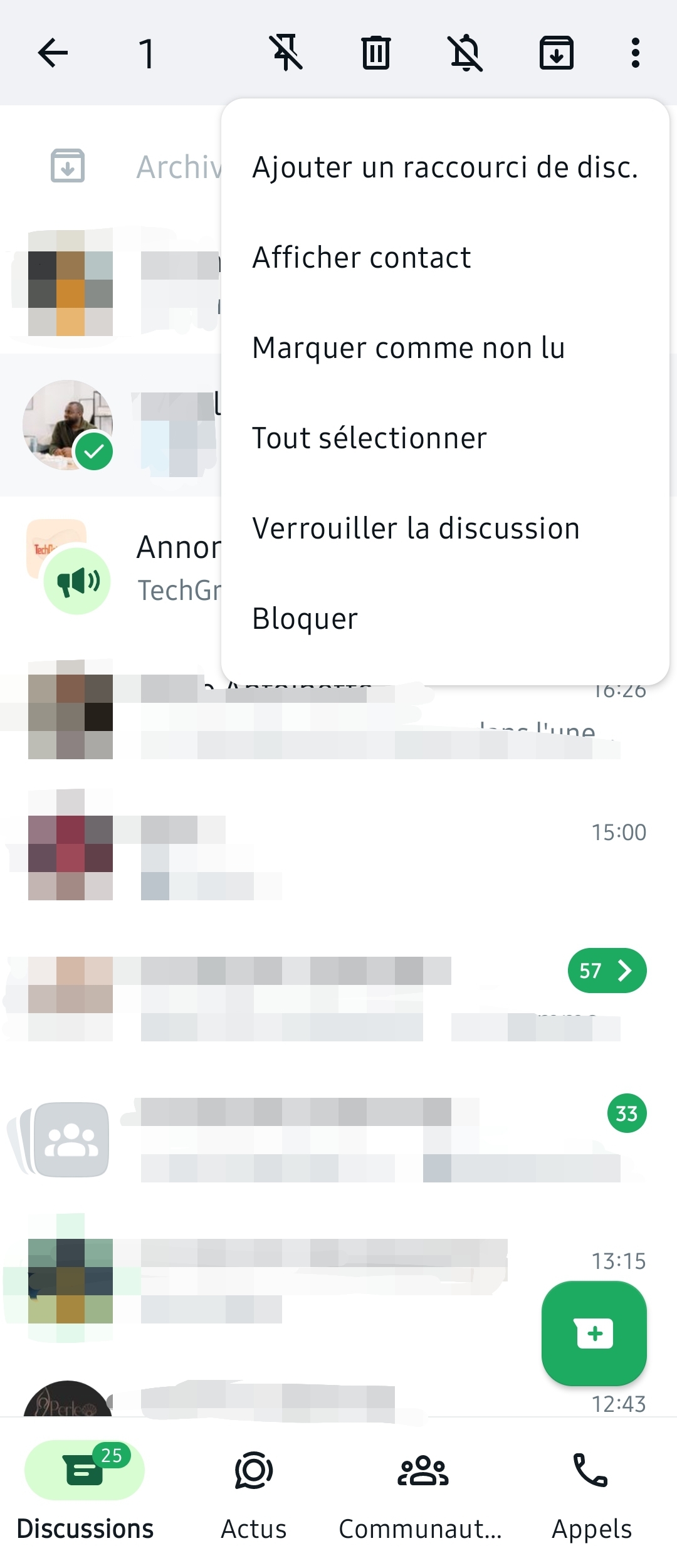Open the Discussions tab
This screenshot has height=1568, width=677.
pyautogui.click(x=85, y=1495)
